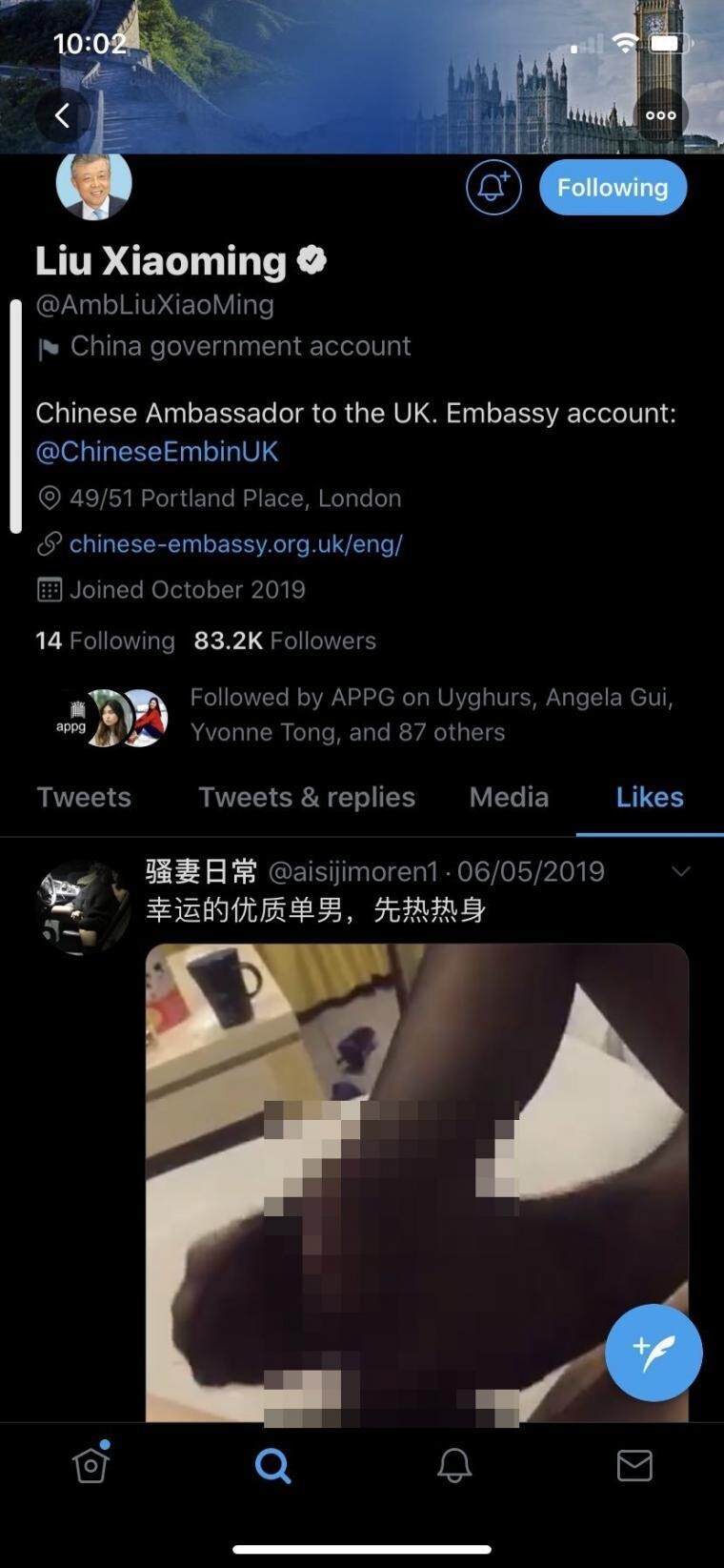Open the @ChineseEmbinUK mention link
The height and width of the screenshot is (1568, 724).
coord(157,451)
